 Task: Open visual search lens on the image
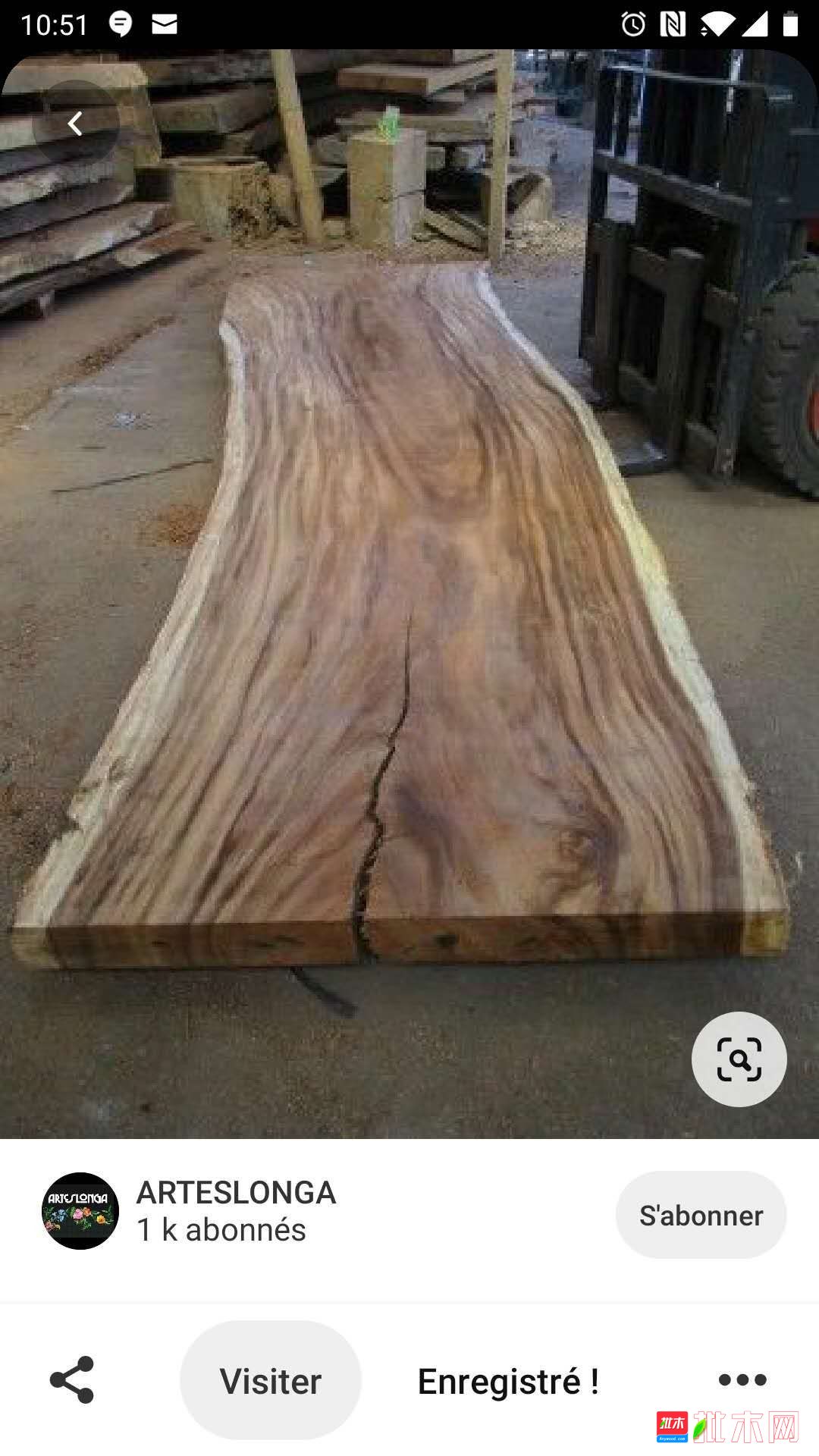coord(739,1059)
